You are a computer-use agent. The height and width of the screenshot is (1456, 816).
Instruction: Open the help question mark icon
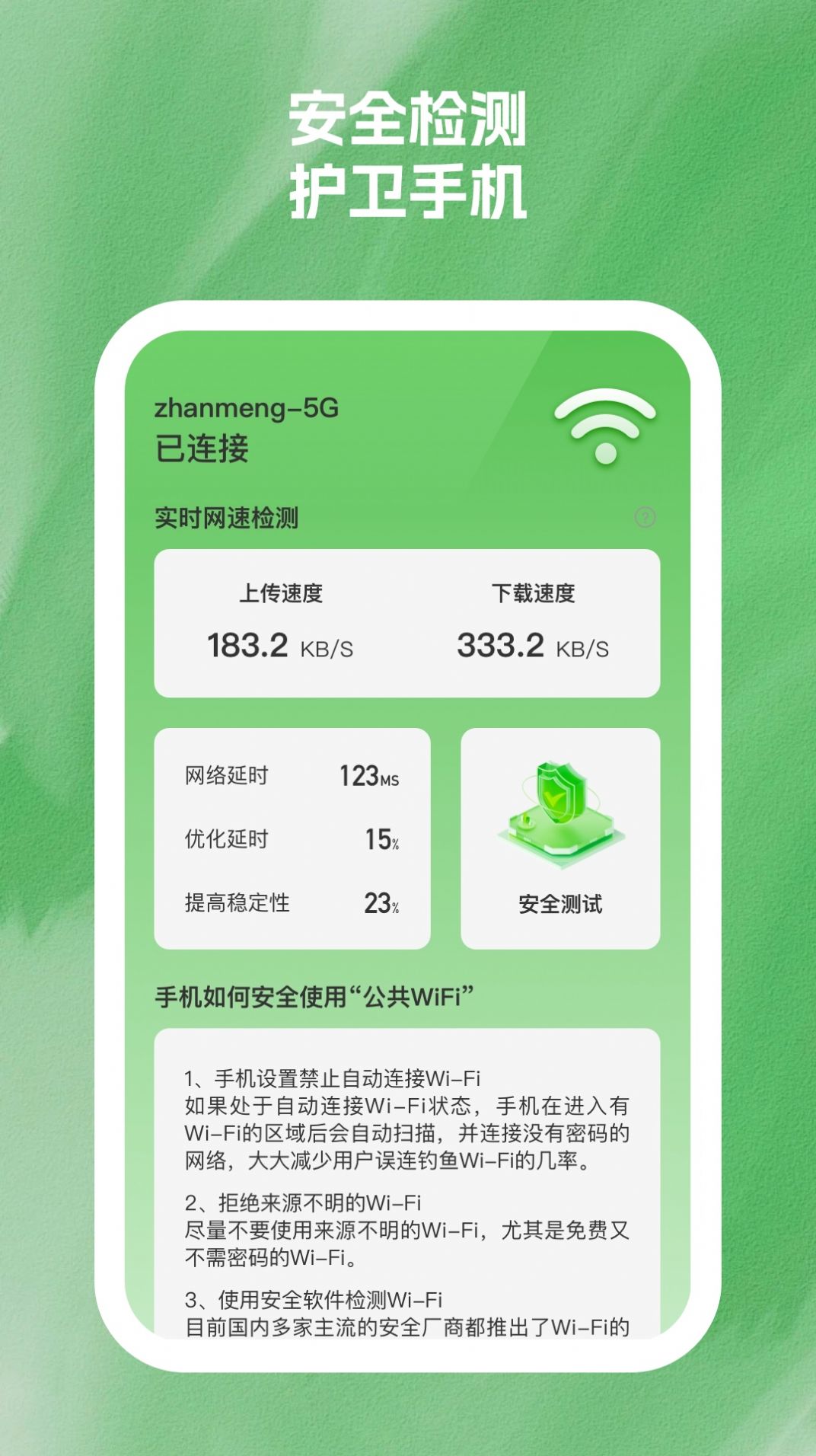[643, 518]
